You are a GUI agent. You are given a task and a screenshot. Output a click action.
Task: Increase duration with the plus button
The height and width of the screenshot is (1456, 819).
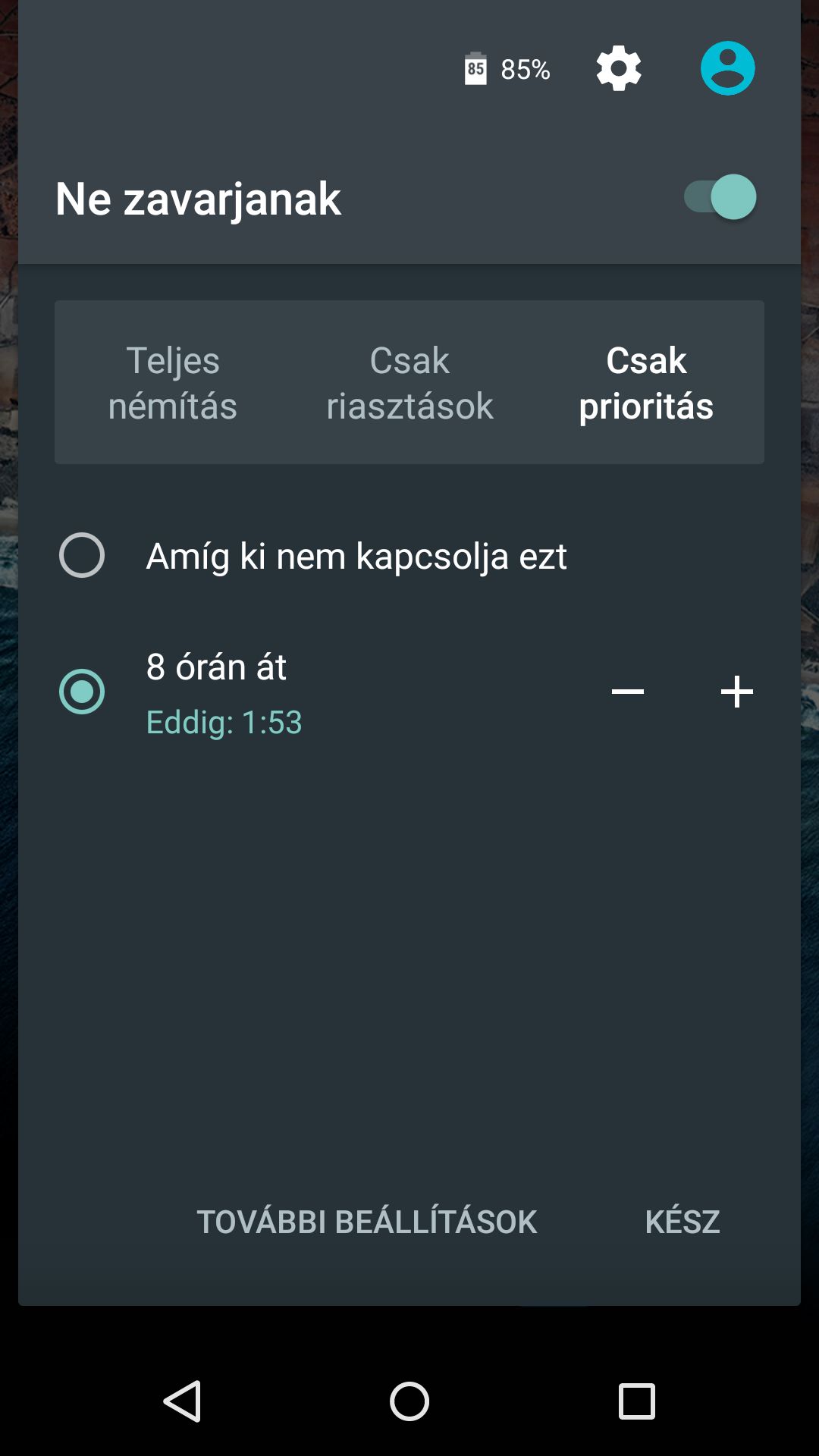(737, 692)
